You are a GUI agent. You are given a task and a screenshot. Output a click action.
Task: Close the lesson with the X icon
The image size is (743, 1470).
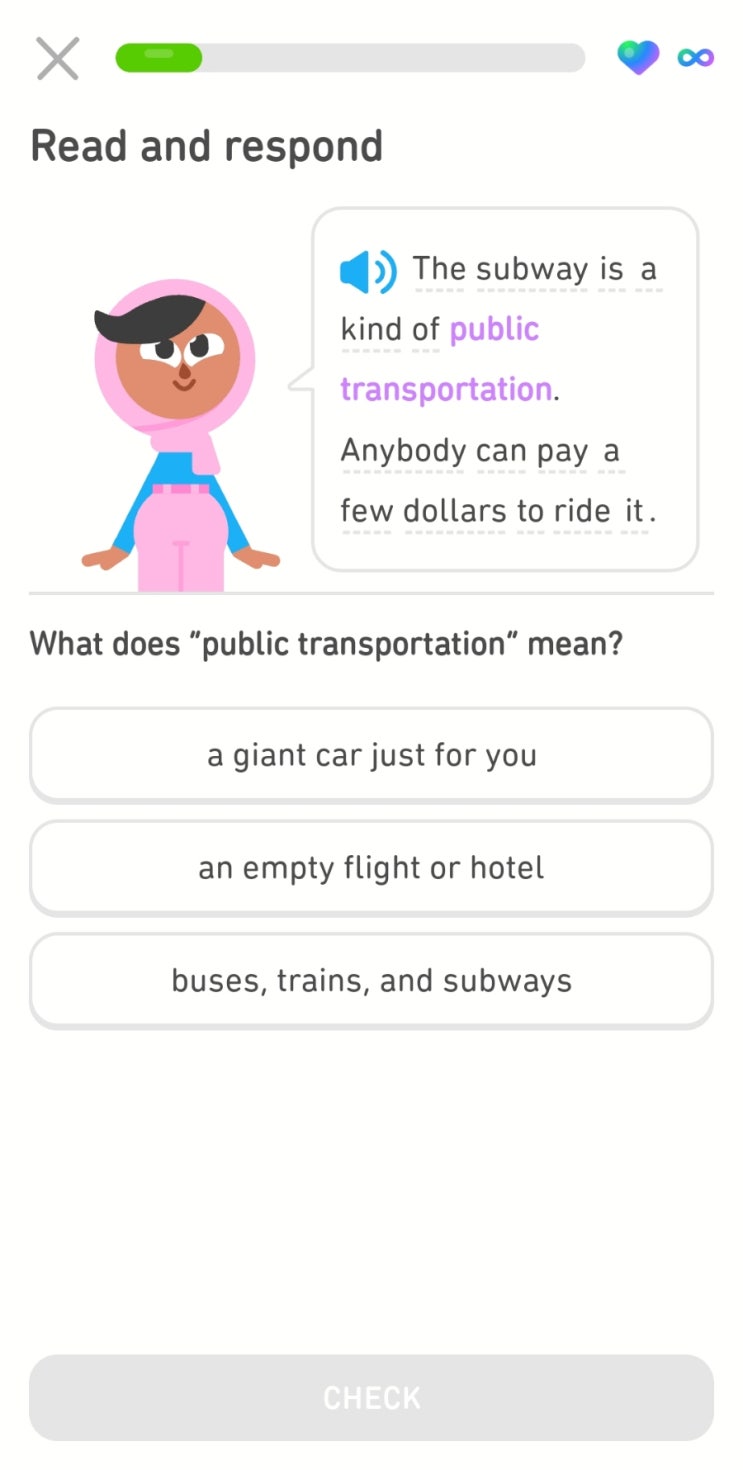(57, 58)
